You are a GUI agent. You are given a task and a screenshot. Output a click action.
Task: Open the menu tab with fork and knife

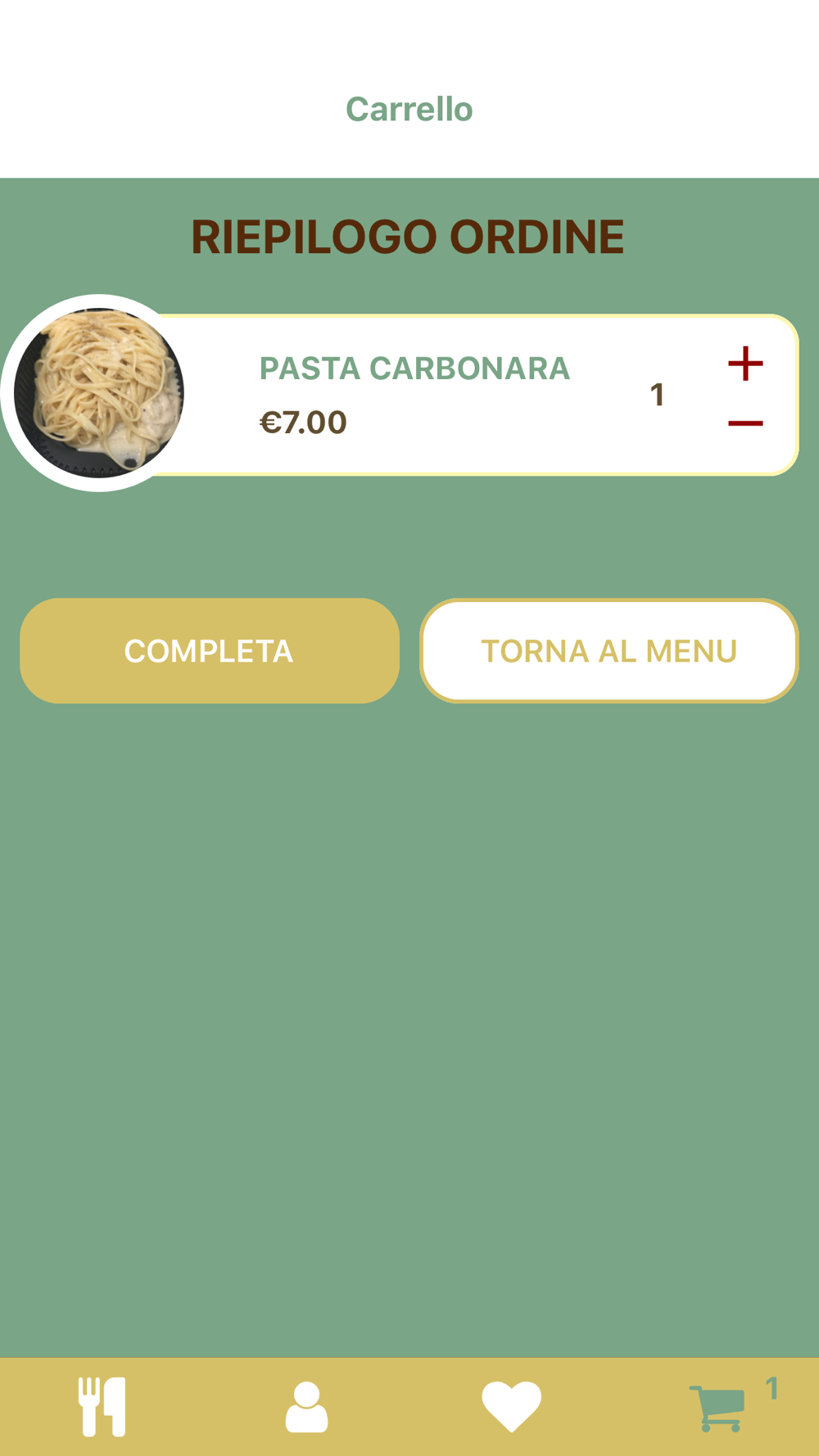point(102,1407)
